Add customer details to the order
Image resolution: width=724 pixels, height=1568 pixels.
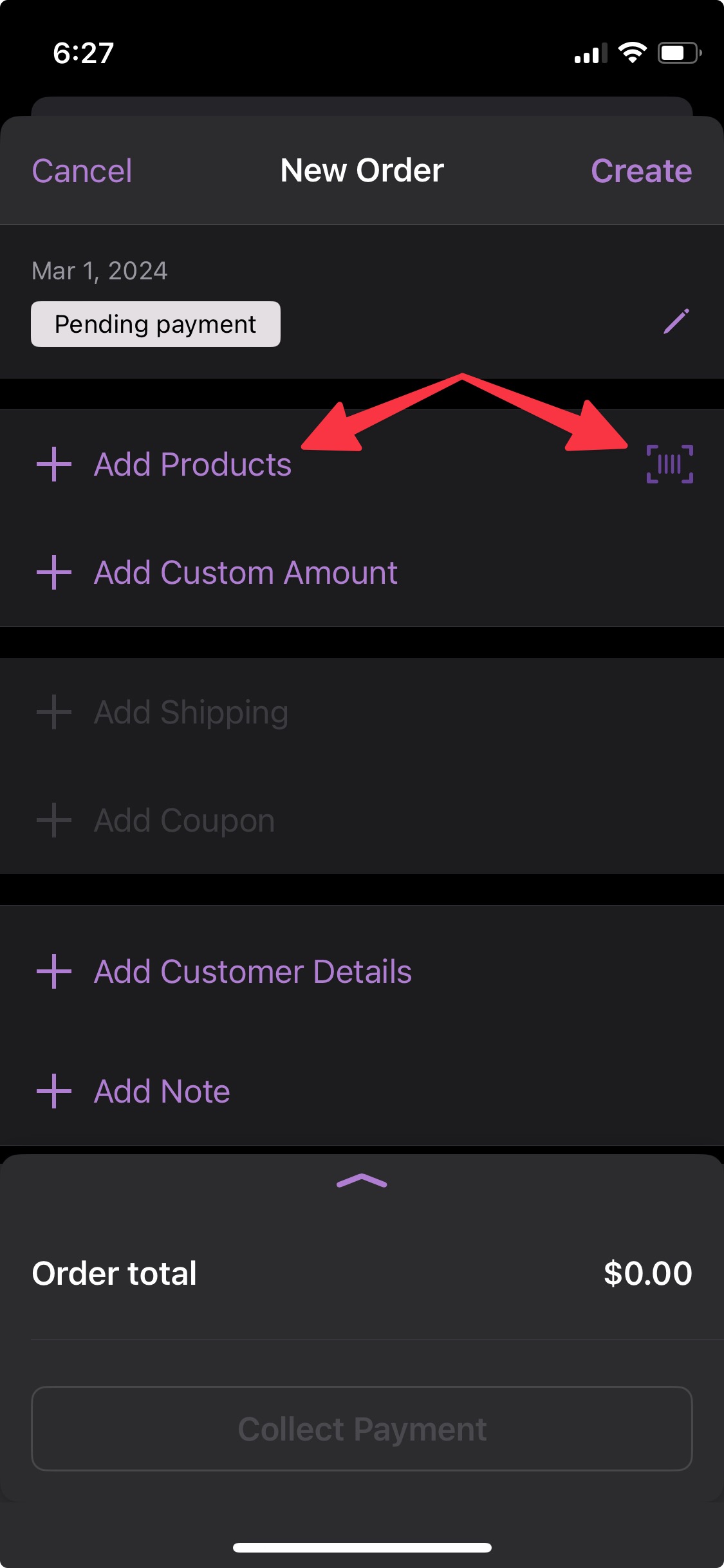pyautogui.click(x=252, y=971)
